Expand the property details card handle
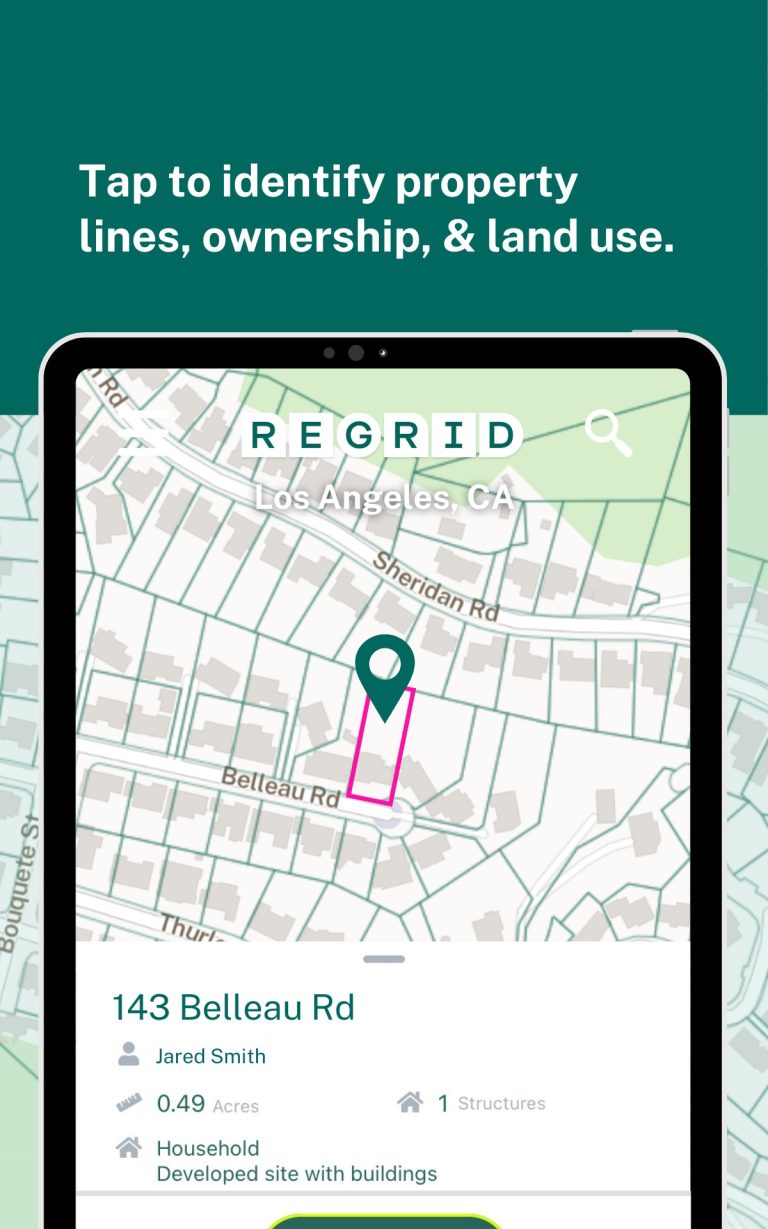 383,958
